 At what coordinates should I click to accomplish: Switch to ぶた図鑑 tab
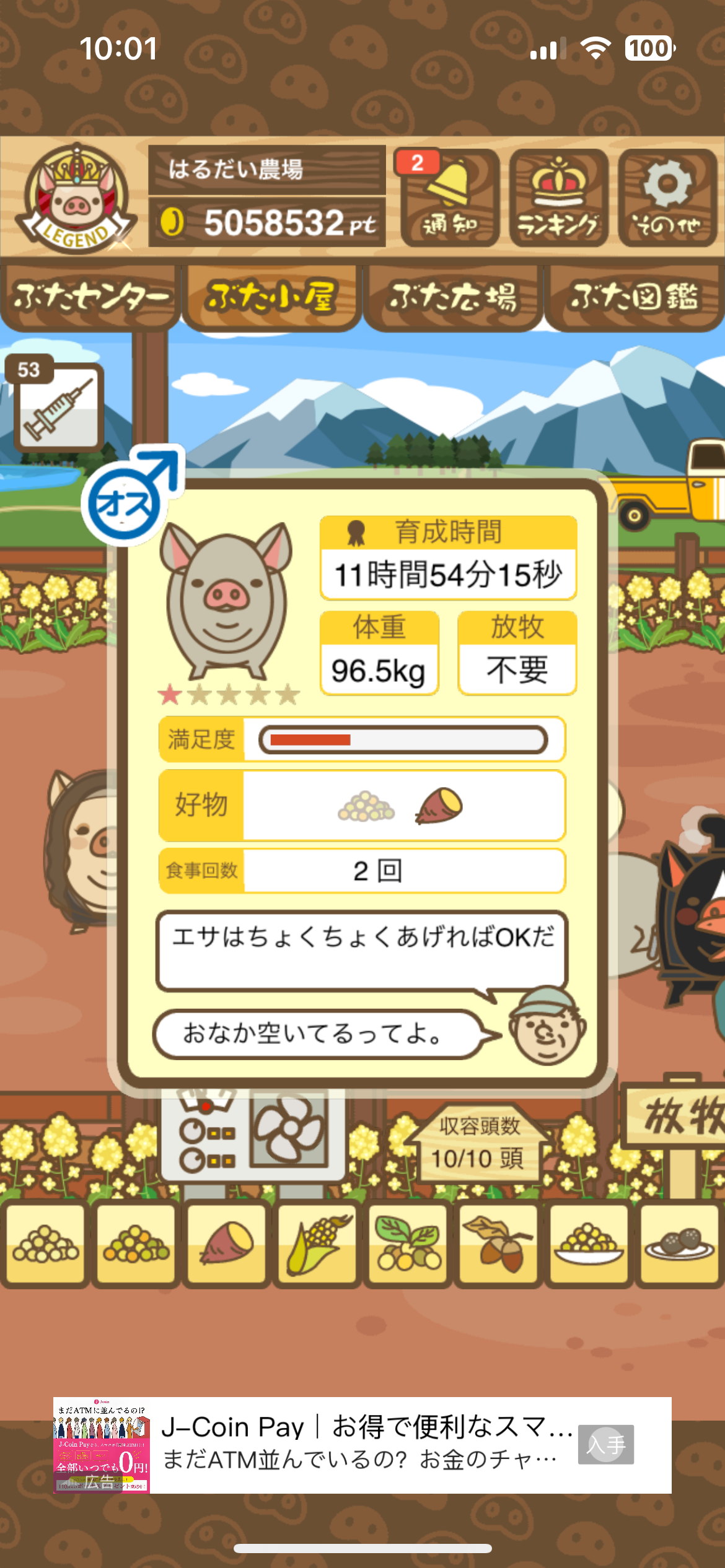pos(635,298)
